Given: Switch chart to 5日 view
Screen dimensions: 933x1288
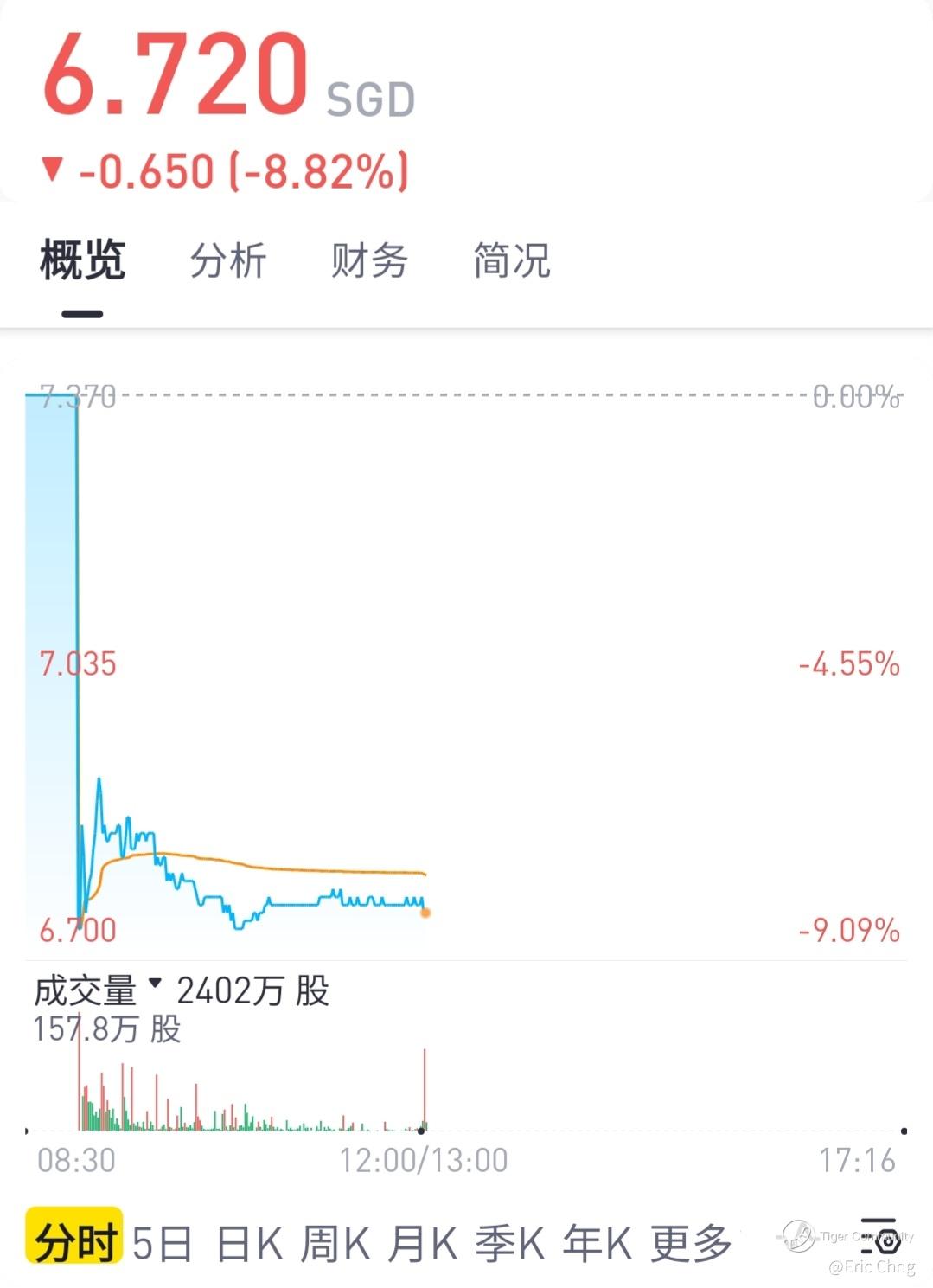Looking at the screenshot, I should pos(163,1243).
